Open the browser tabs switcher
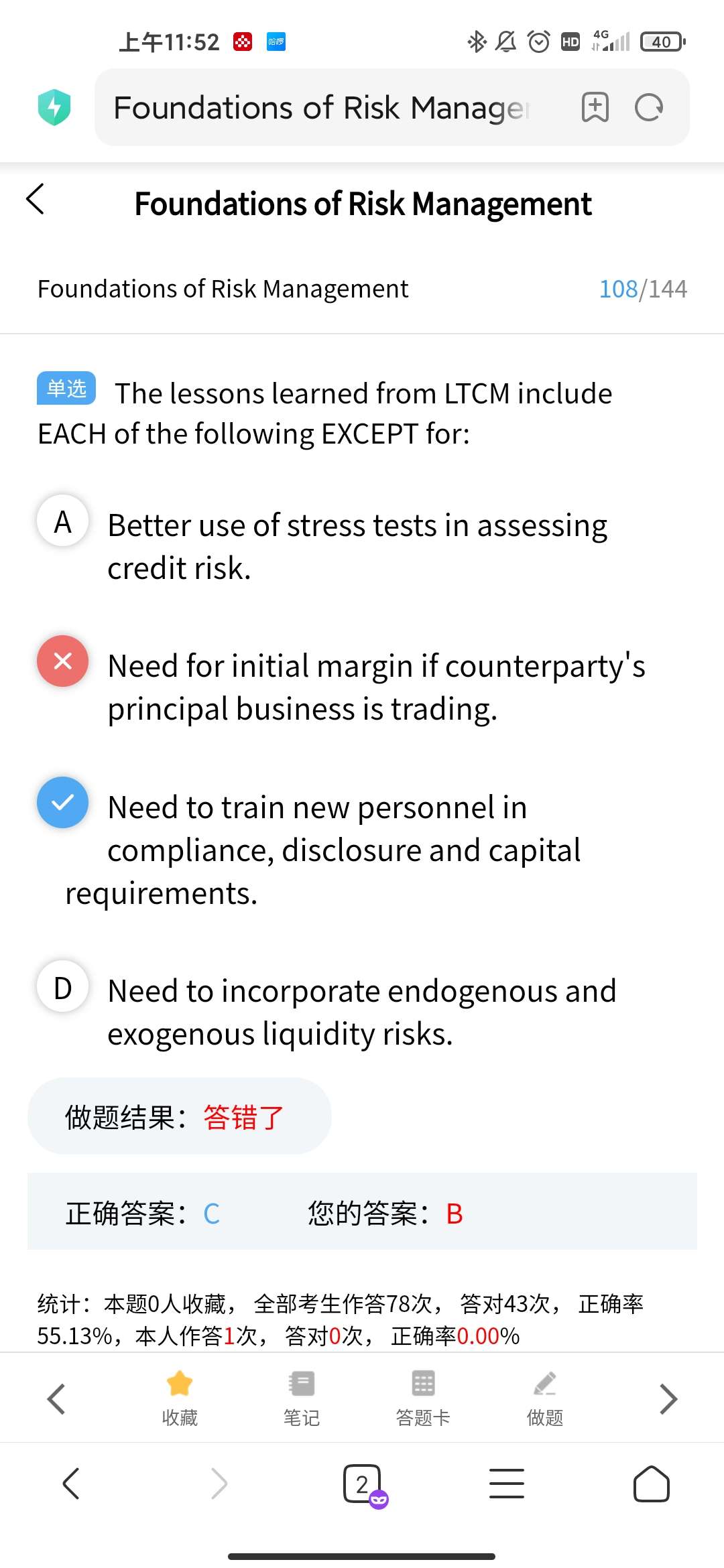724x1568 pixels. click(363, 1484)
